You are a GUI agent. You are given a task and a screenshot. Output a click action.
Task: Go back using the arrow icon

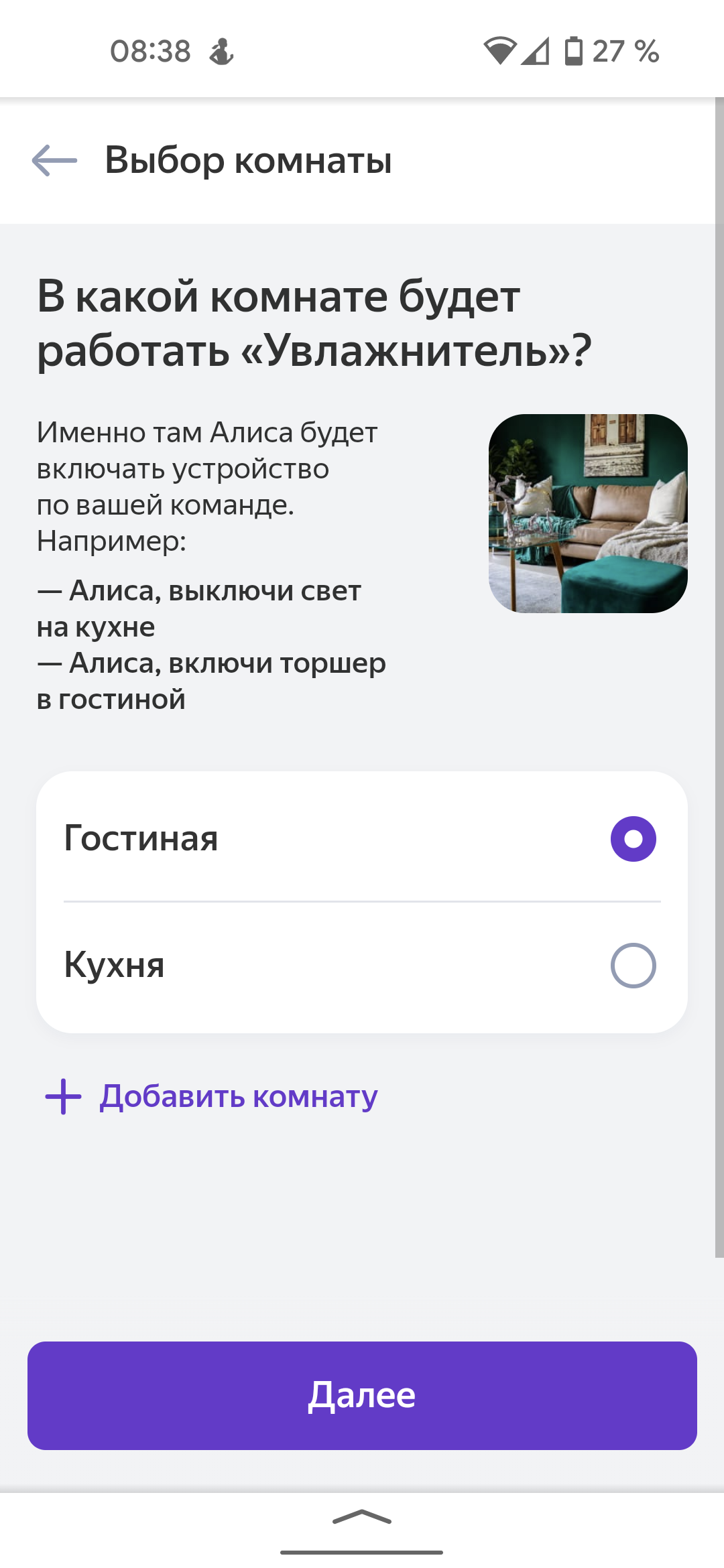pos(55,161)
